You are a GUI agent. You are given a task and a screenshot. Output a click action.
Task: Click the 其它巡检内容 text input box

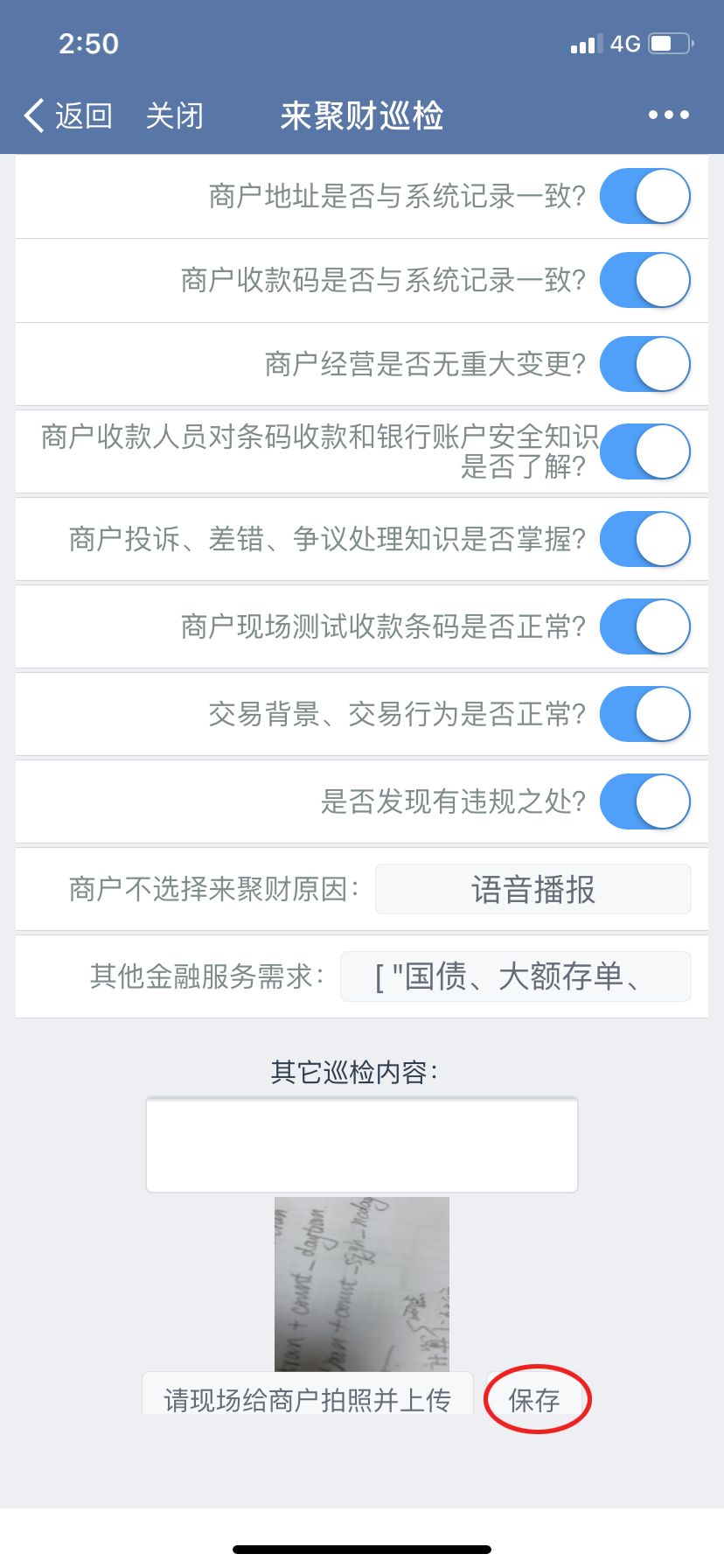pos(361,1144)
